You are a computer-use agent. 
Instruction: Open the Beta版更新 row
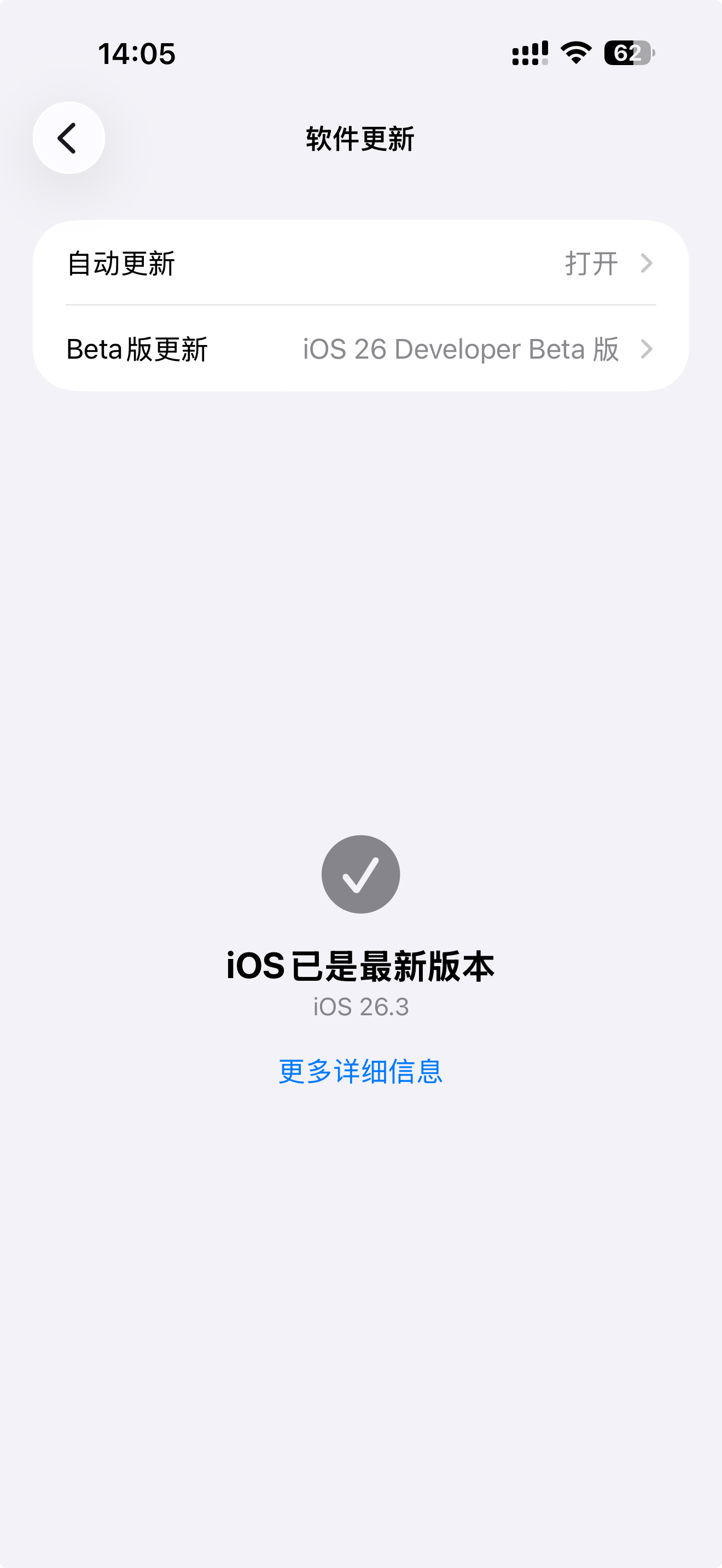[x=361, y=349]
